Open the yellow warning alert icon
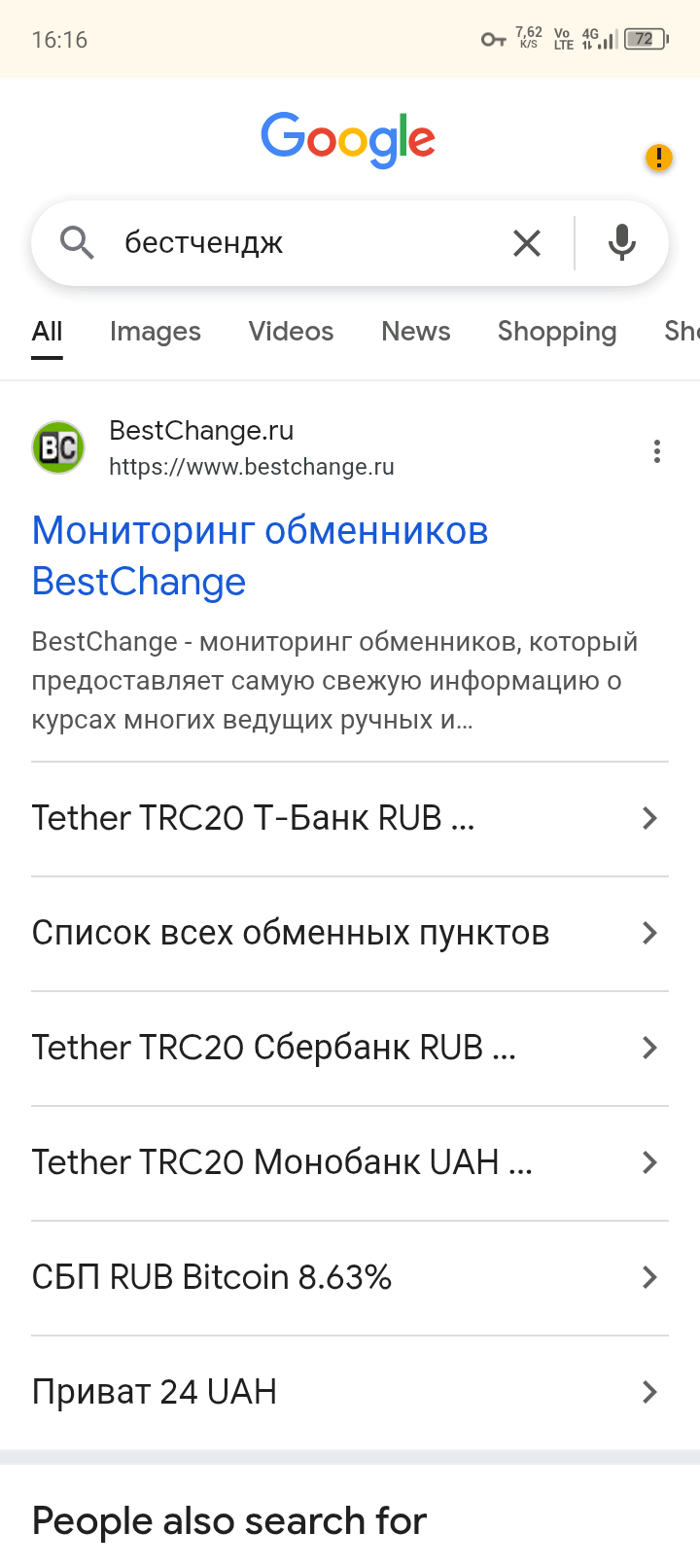700x1568 pixels. 659,158
